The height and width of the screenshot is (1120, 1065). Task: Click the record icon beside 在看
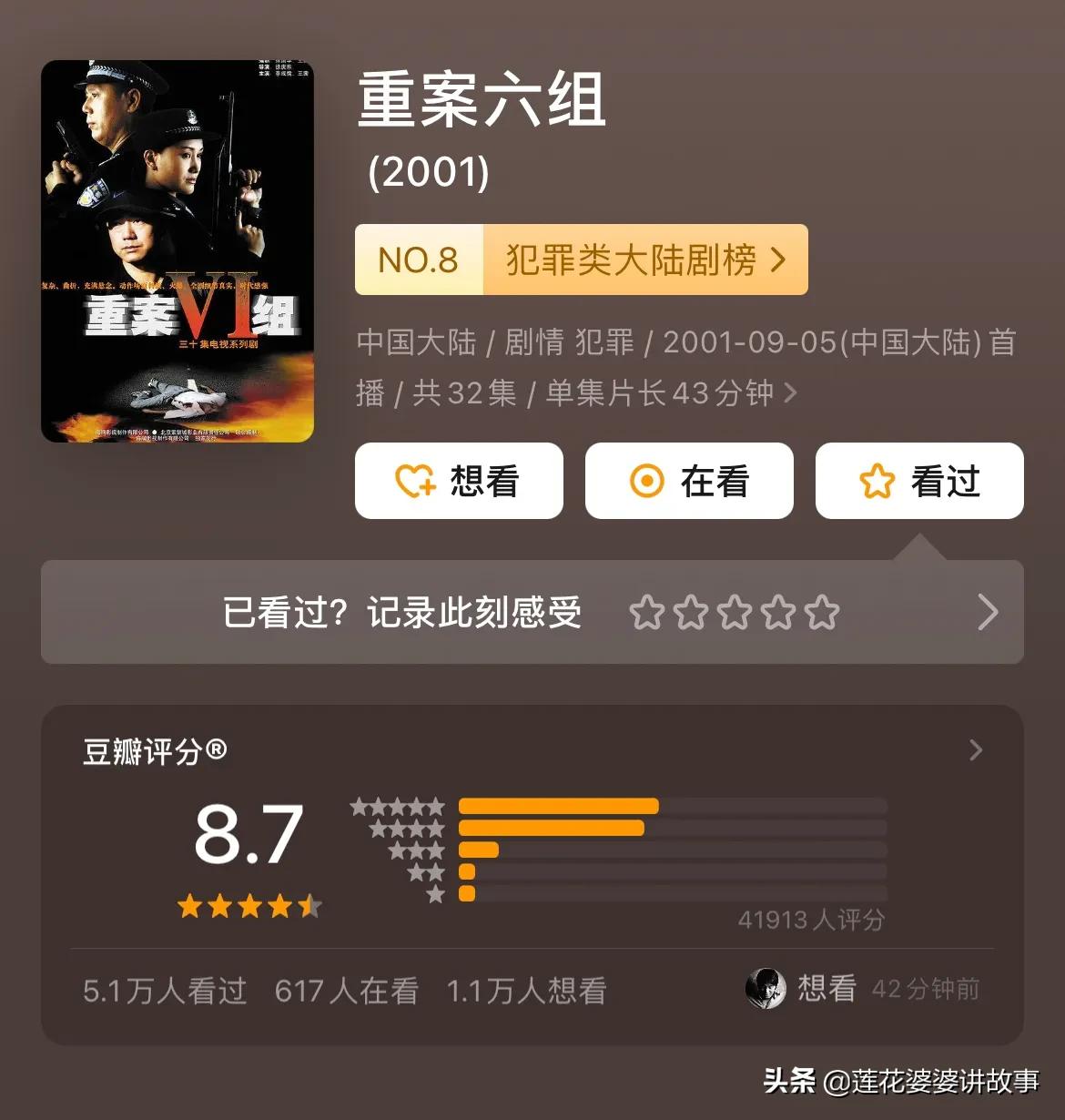pos(647,482)
